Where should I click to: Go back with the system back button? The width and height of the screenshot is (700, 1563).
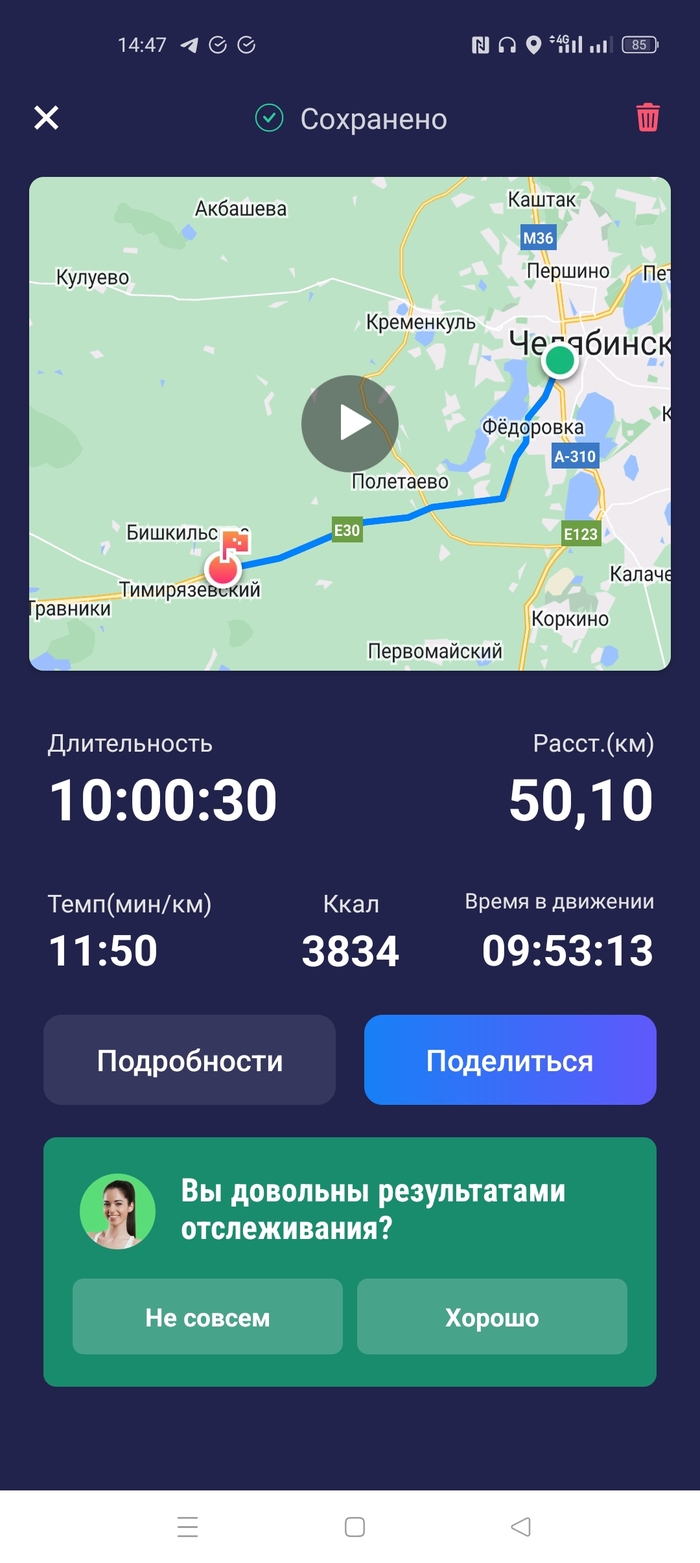pyautogui.click(x=520, y=1526)
